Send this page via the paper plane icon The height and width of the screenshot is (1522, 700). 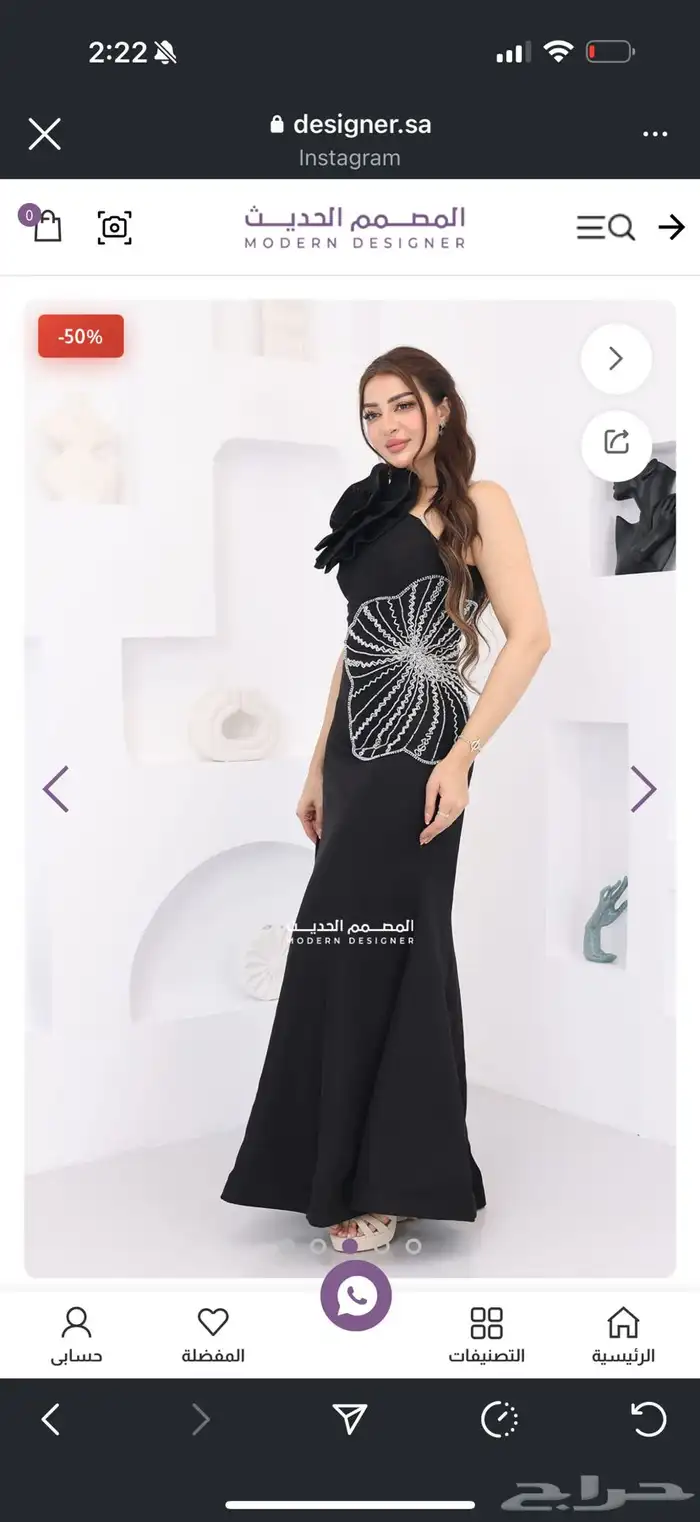click(x=349, y=1419)
